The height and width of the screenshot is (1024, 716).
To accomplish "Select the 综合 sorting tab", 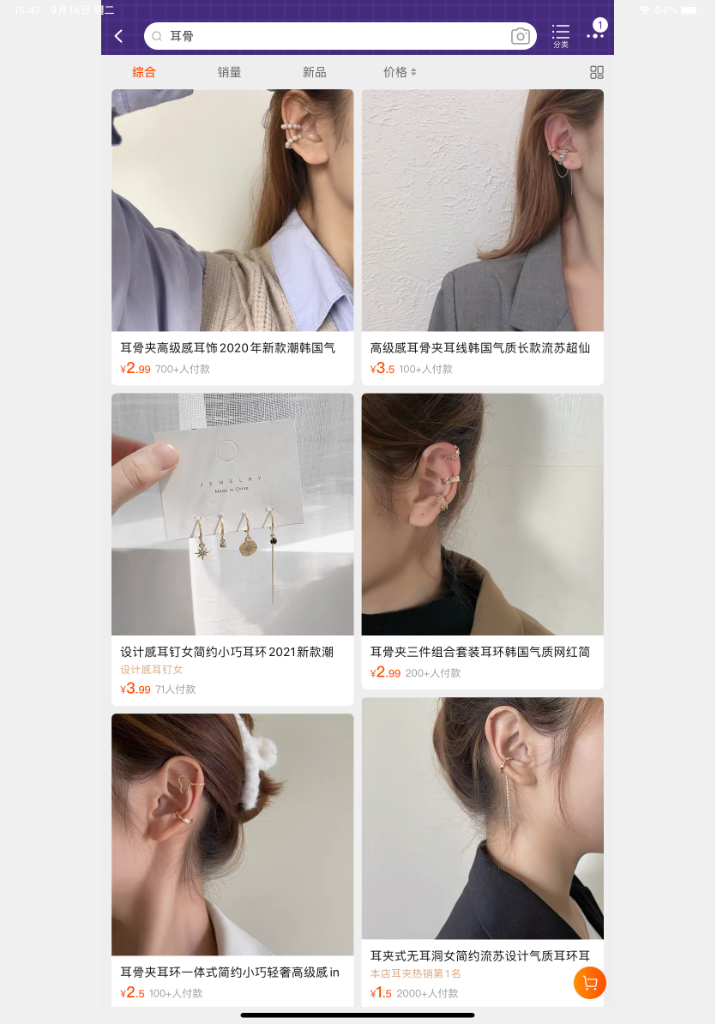I will [x=144, y=72].
